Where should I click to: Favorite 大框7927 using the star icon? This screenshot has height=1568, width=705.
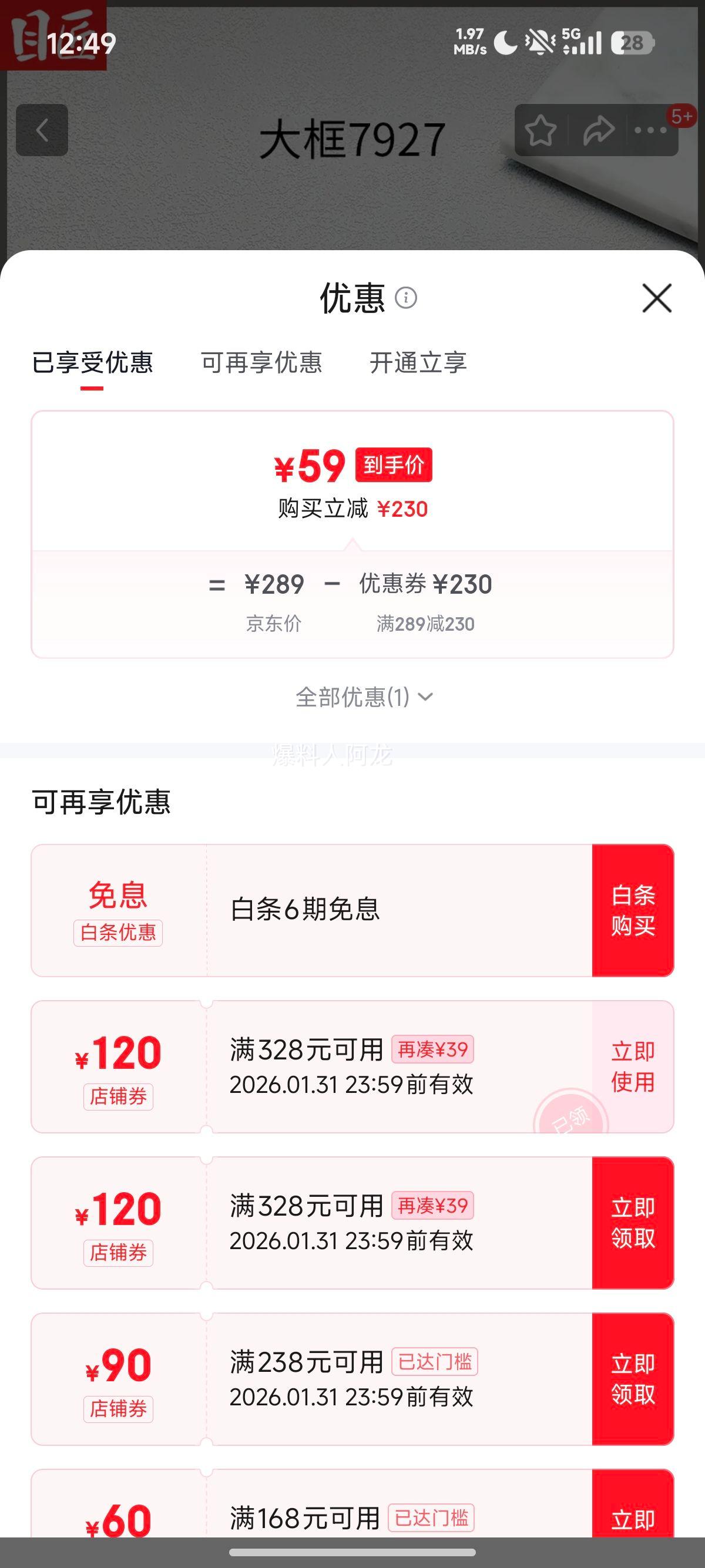[541, 129]
